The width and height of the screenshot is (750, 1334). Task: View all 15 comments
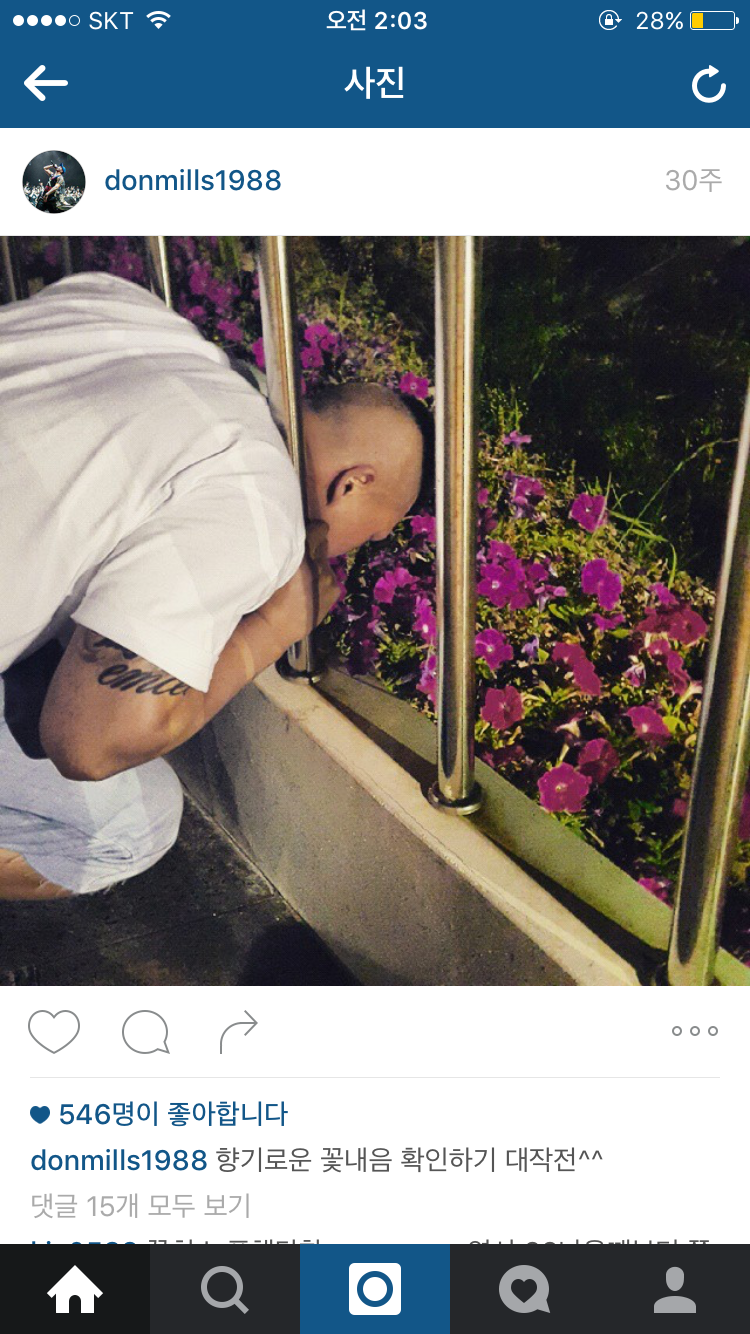click(x=141, y=1205)
